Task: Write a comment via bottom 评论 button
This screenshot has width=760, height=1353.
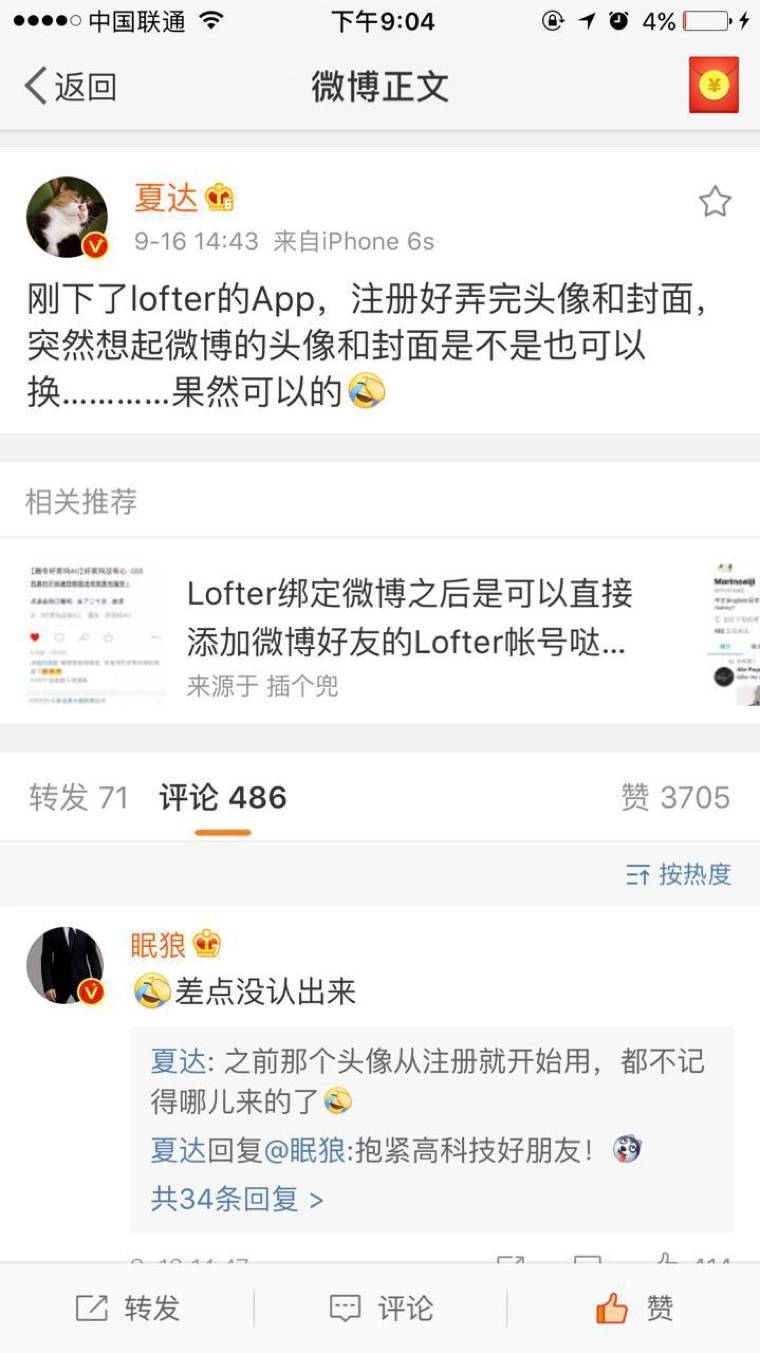Action: pyautogui.click(x=381, y=1308)
